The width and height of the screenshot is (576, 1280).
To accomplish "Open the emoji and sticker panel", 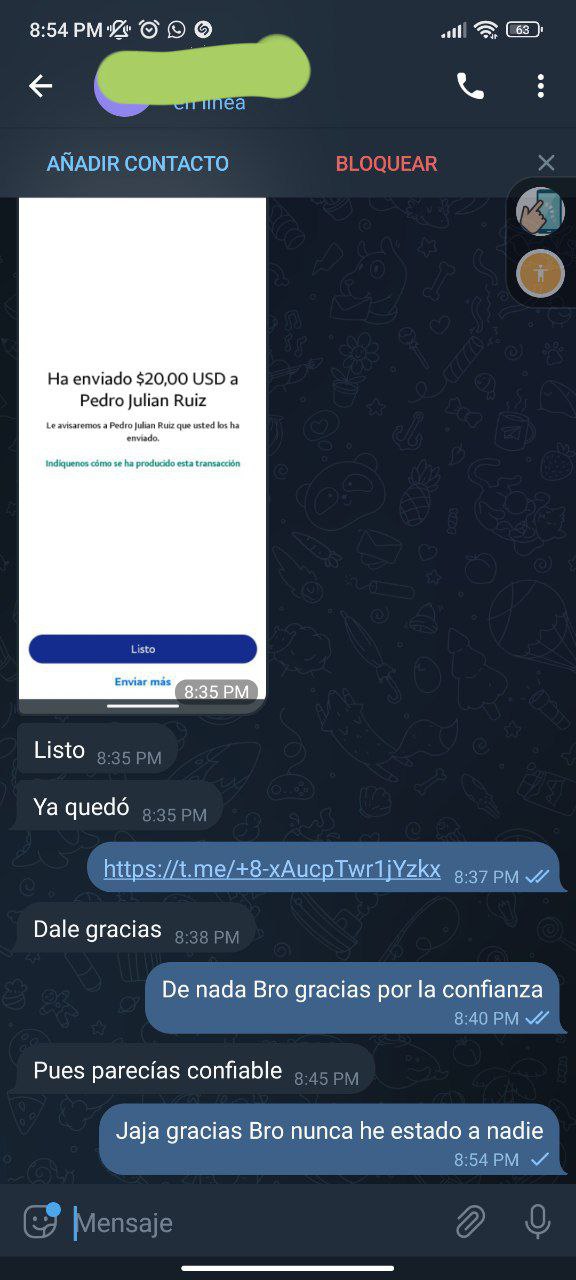I will click(x=41, y=1221).
